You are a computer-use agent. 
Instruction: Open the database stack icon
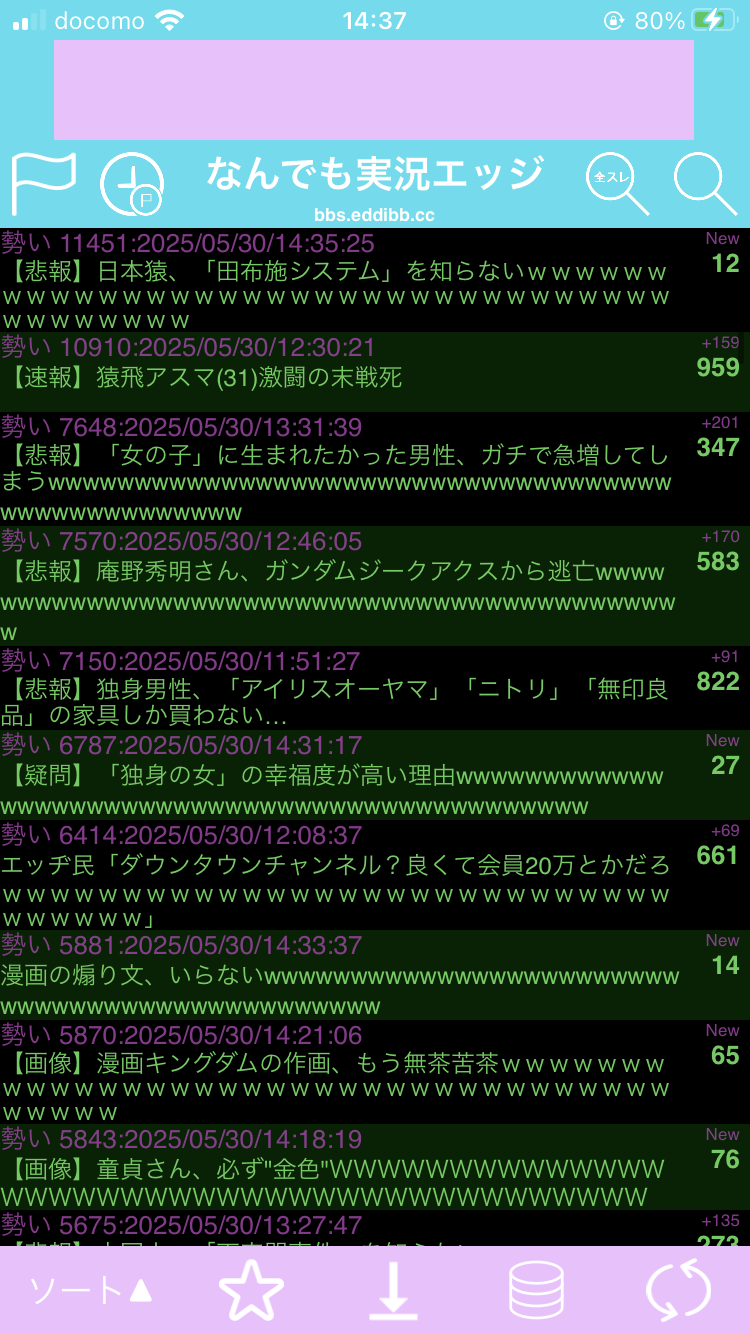537,1291
